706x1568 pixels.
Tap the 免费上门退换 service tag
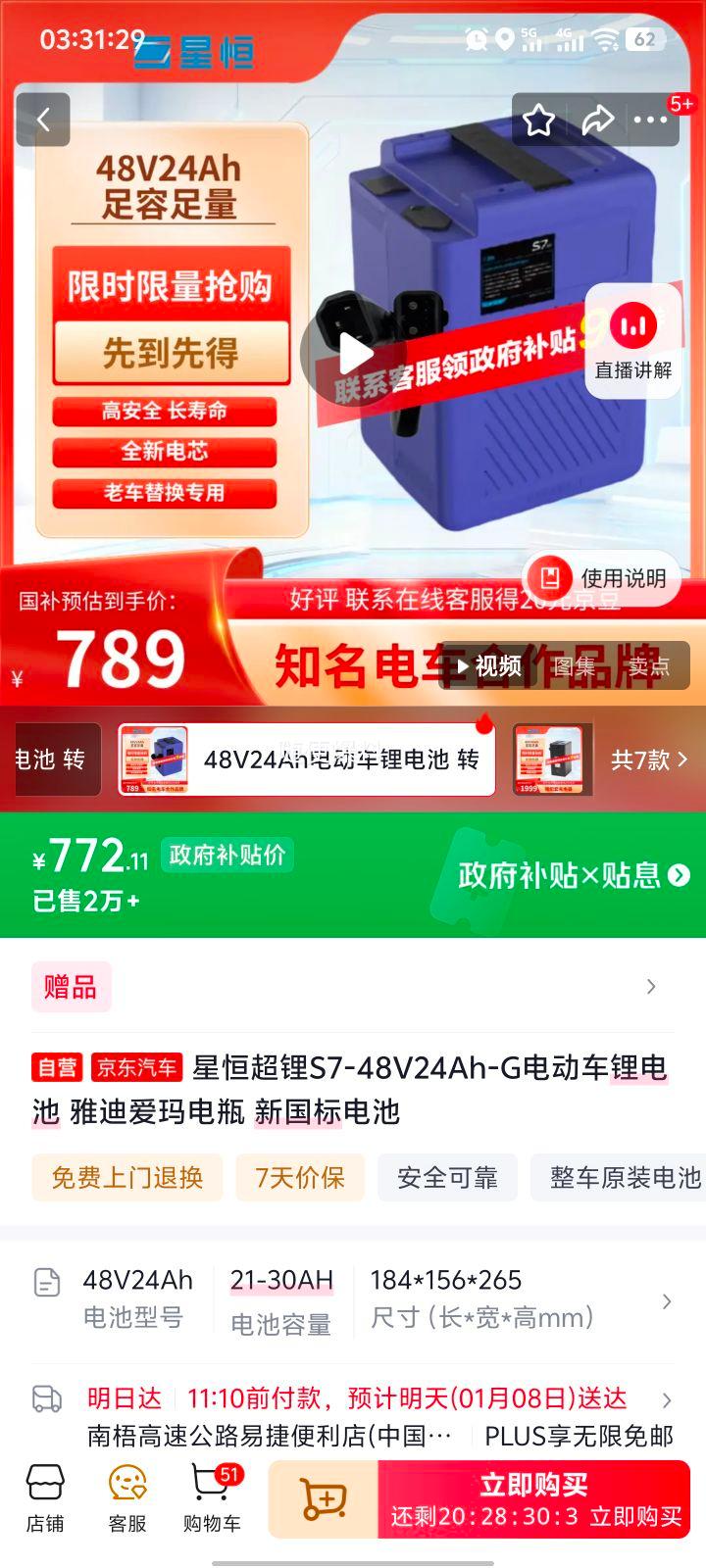pos(126,1178)
